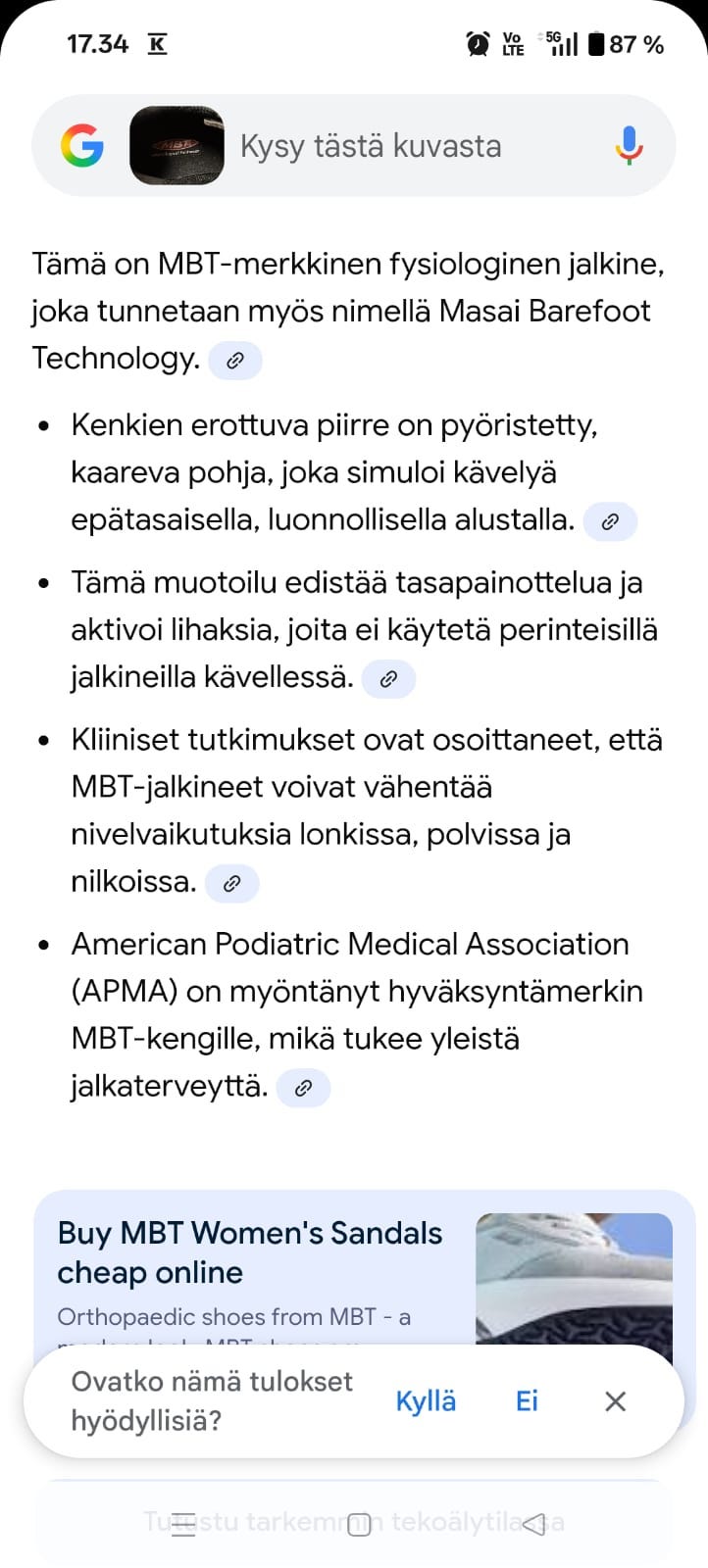Open source link after the Masai Barefoot Technology sentence
The image size is (708, 1568).
point(233,360)
